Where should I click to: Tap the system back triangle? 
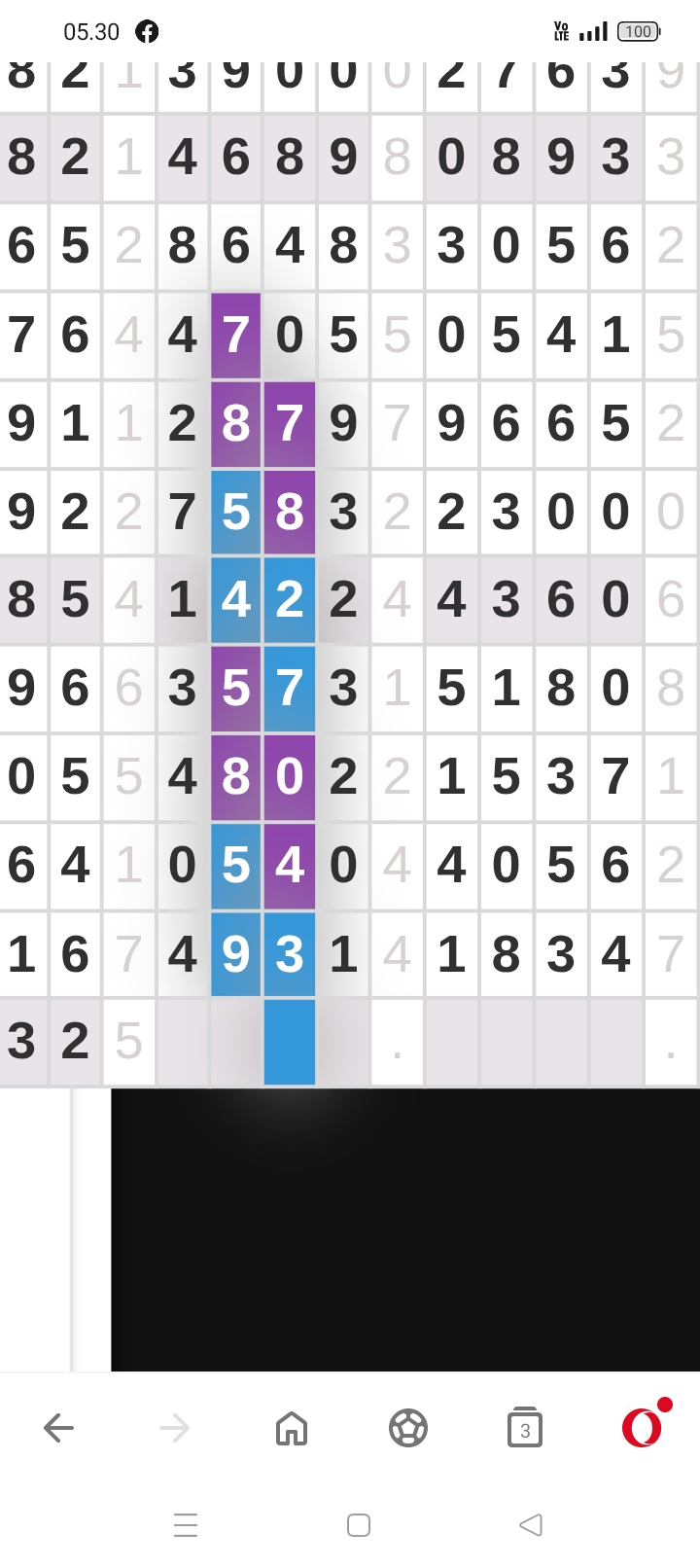coord(531,1525)
